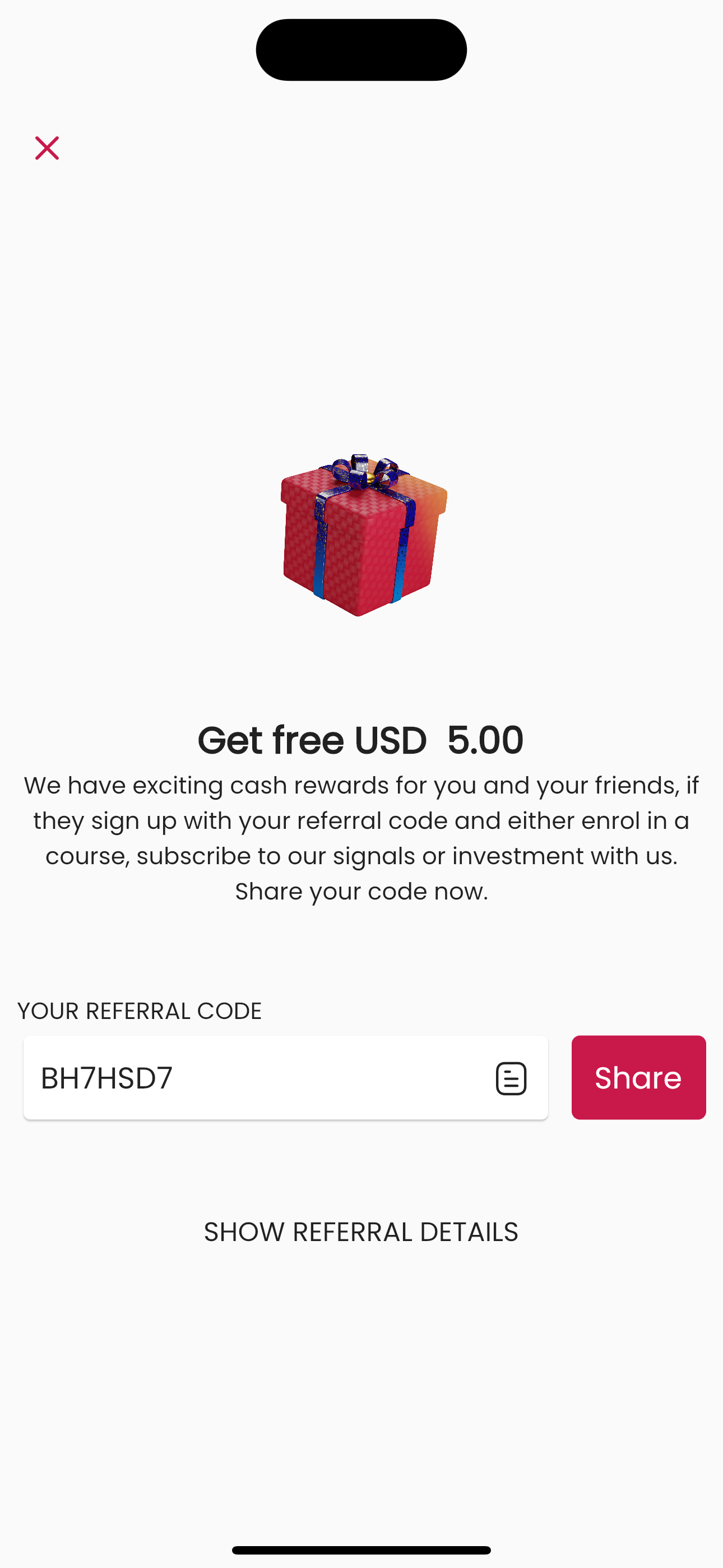Show referral details
Image resolution: width=723 pixels, height=1568 pixels.
[361, 1232]
